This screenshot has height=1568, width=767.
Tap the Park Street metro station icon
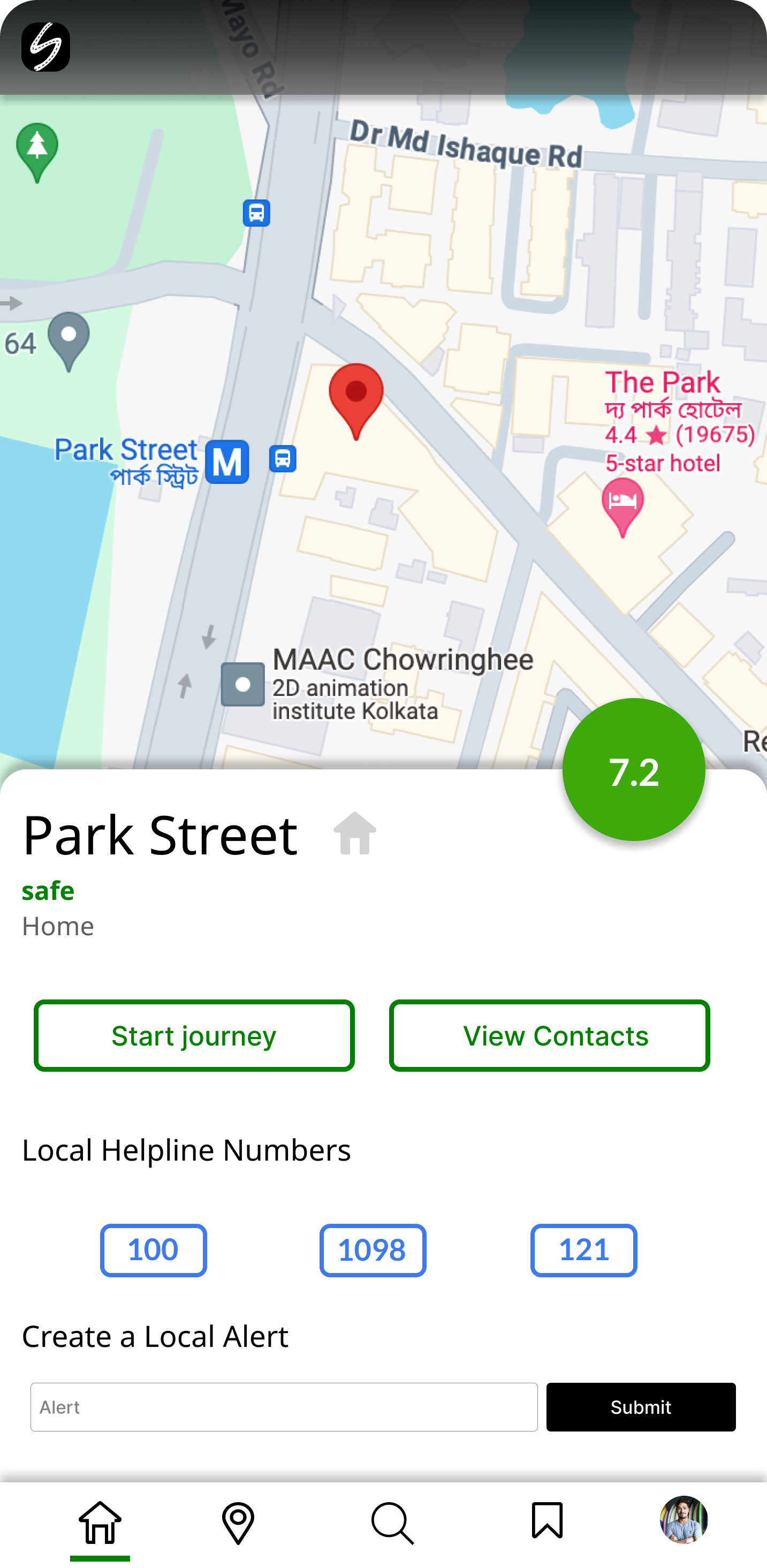point(227,461)
